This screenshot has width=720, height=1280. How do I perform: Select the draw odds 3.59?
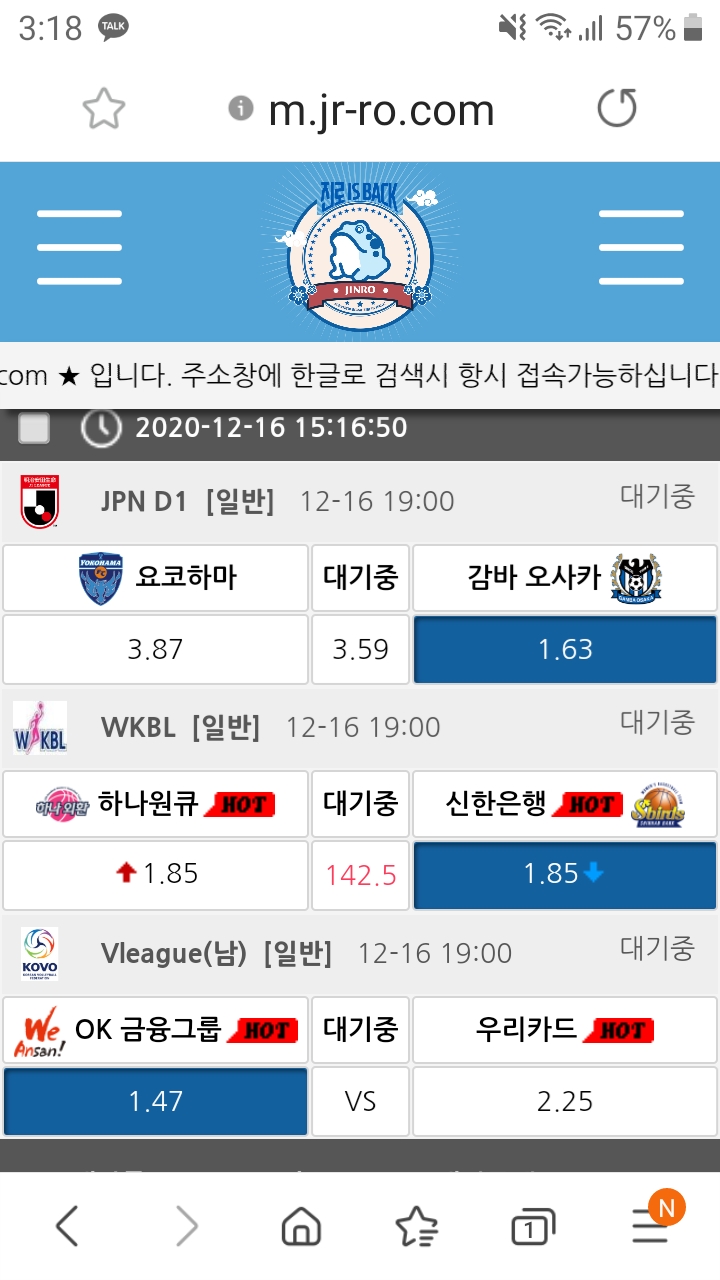pyautogui.click(x=360, y=650)
